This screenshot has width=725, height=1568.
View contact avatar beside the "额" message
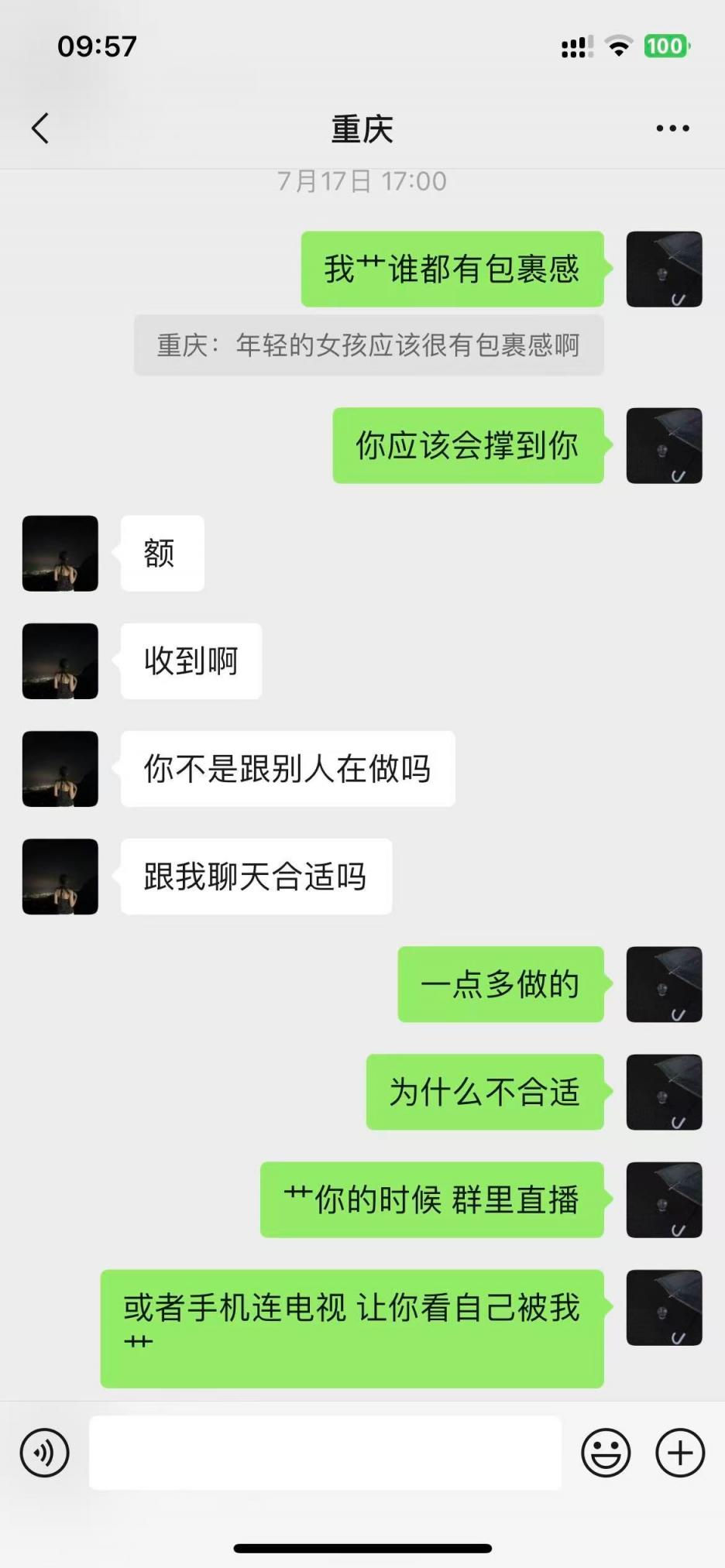[x=60, y=554]
